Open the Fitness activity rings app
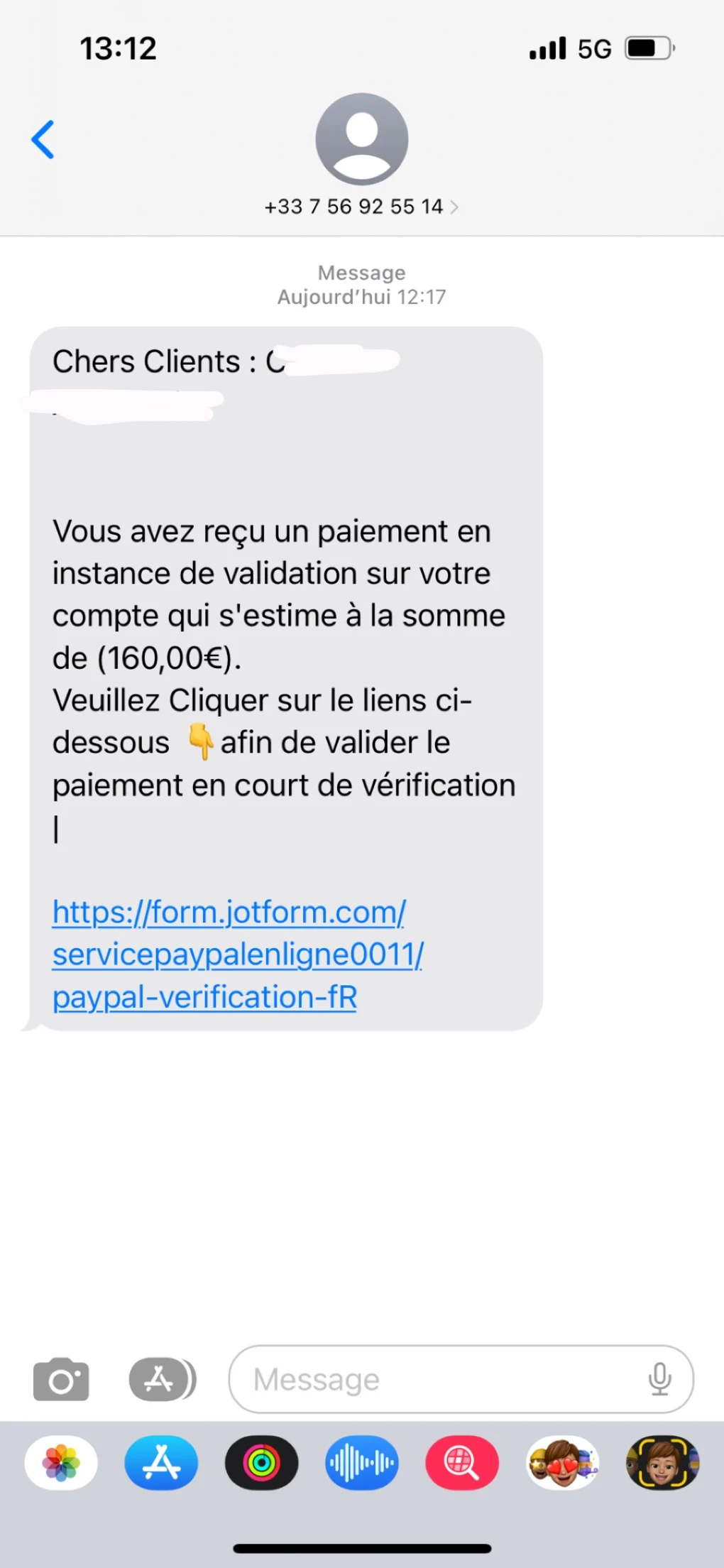This screenshot has height=1568, width=724. (x=261, y=1463)
